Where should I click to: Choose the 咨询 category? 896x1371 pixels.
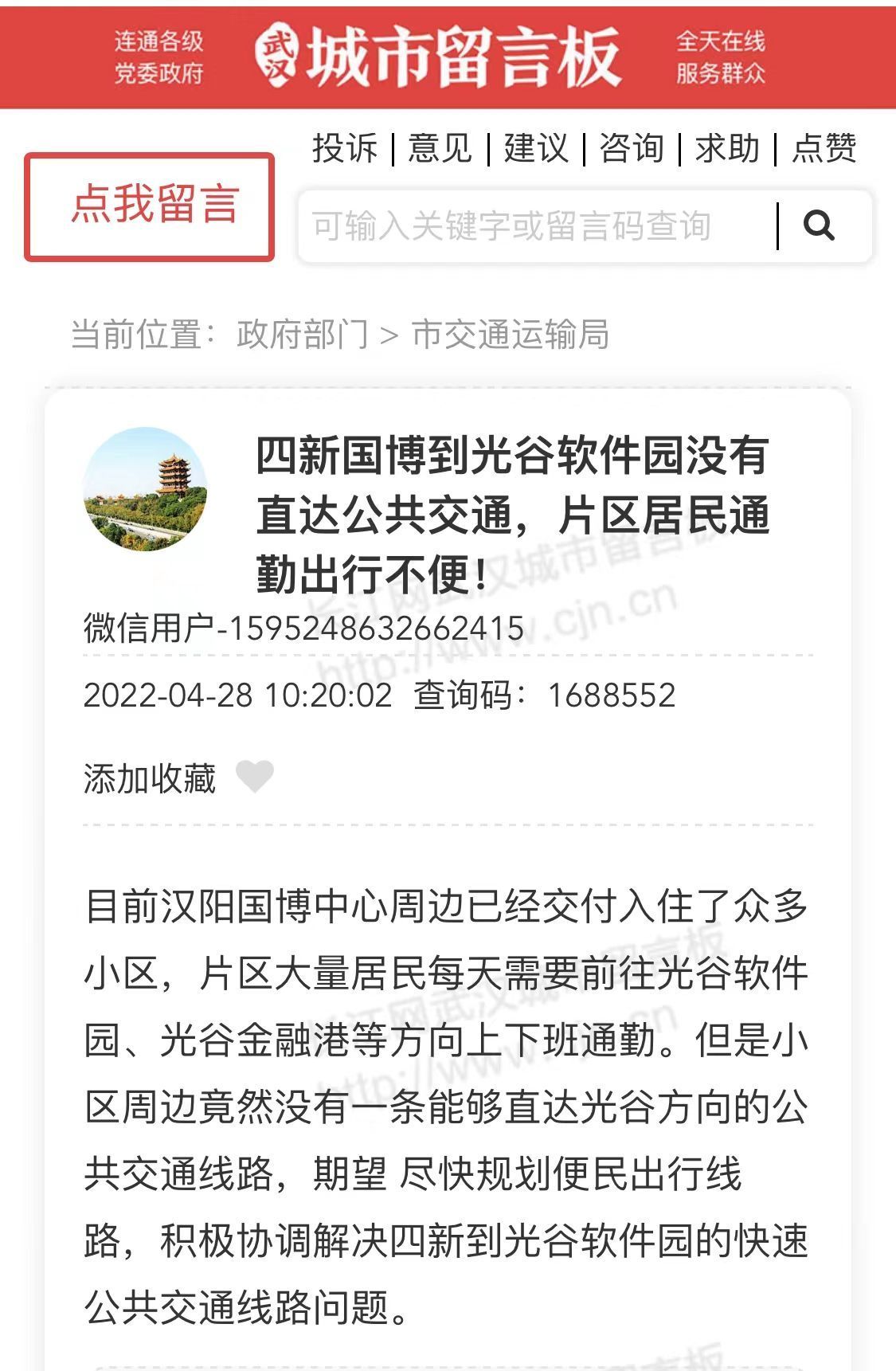click(x=632, y=148)
